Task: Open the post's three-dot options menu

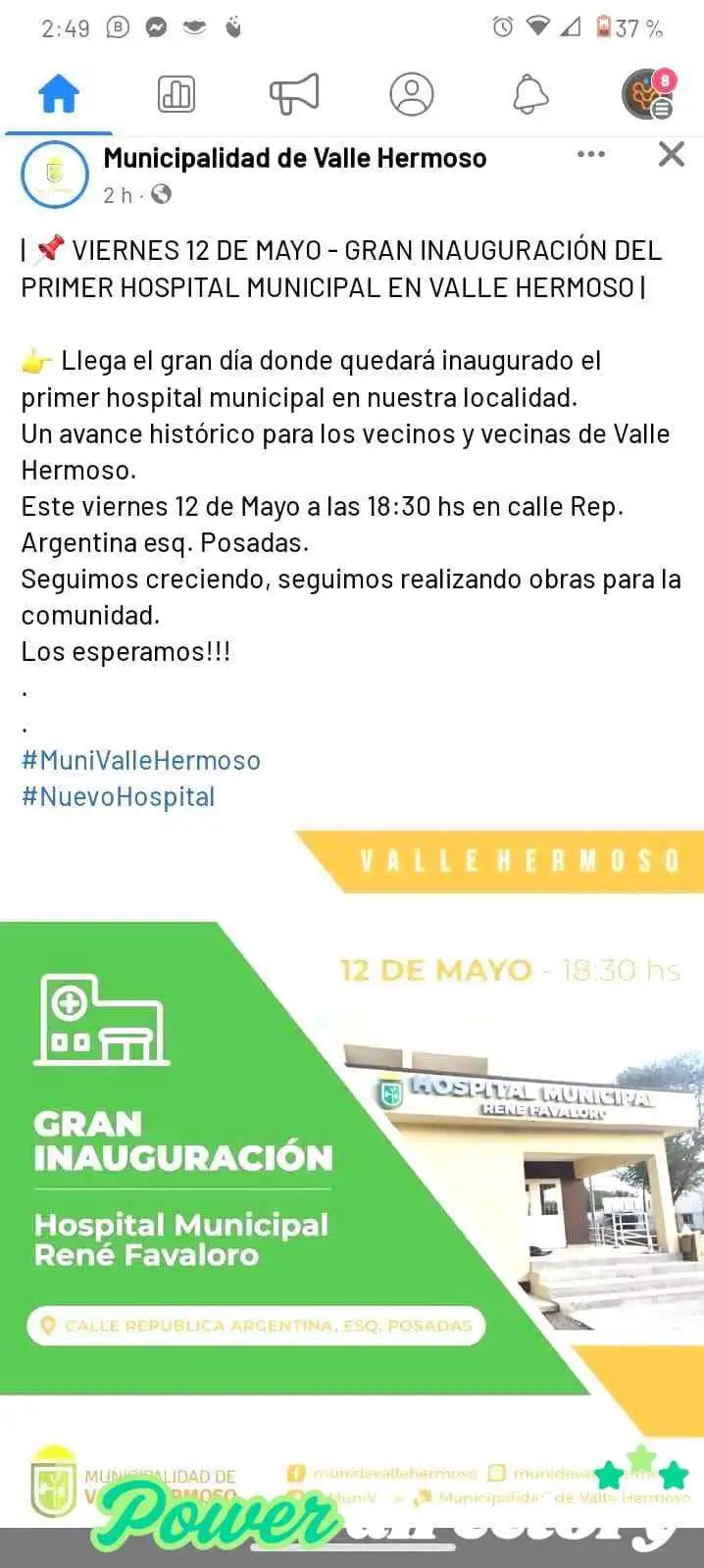Action: [591, 154]
